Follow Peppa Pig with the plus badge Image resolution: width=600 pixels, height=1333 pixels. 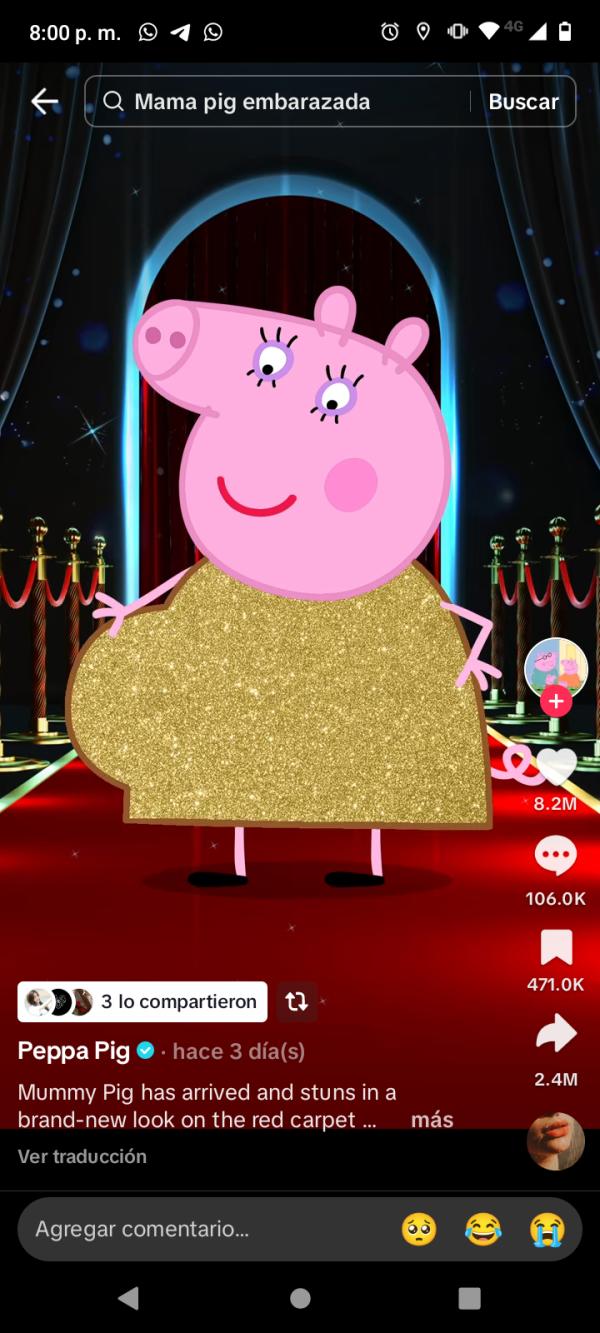pyautogui.click(x=556, y=701)
